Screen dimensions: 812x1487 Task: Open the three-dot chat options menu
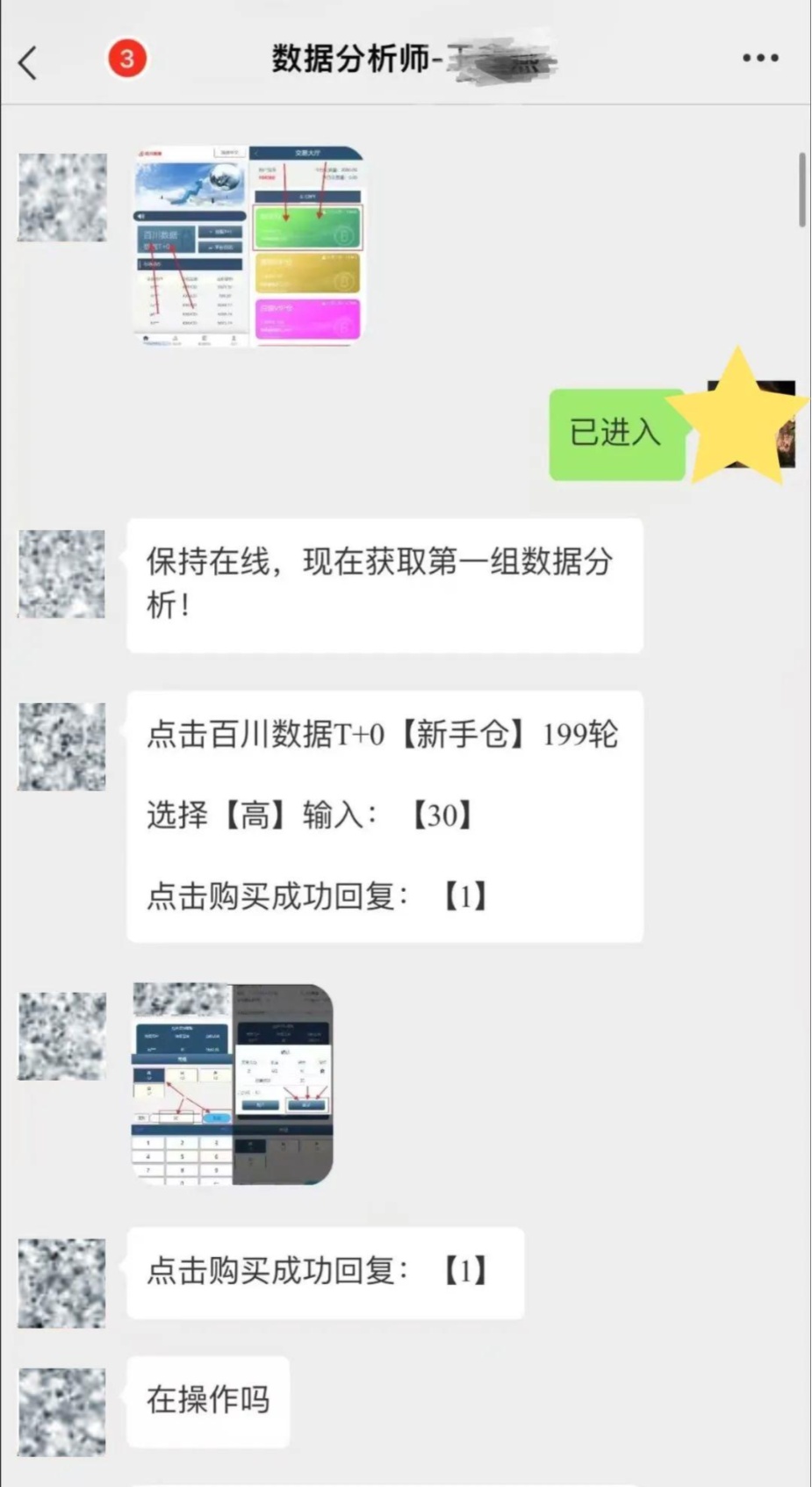759,58
